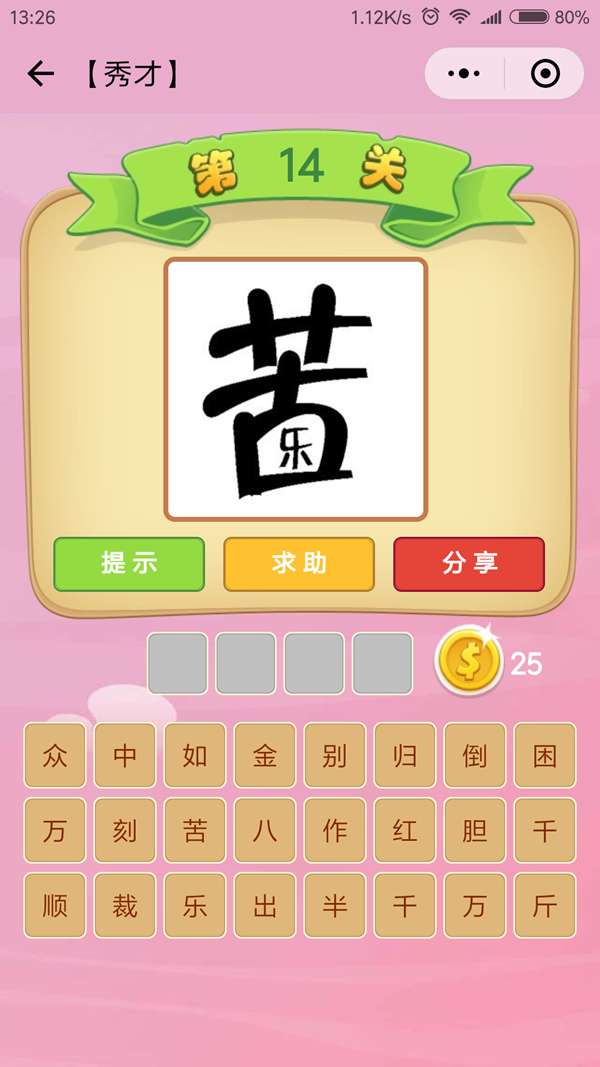The width and height of the screenshot is (600, 1067).
Task: Select the 胆 character tile
Action: click(x=475, y=830)
